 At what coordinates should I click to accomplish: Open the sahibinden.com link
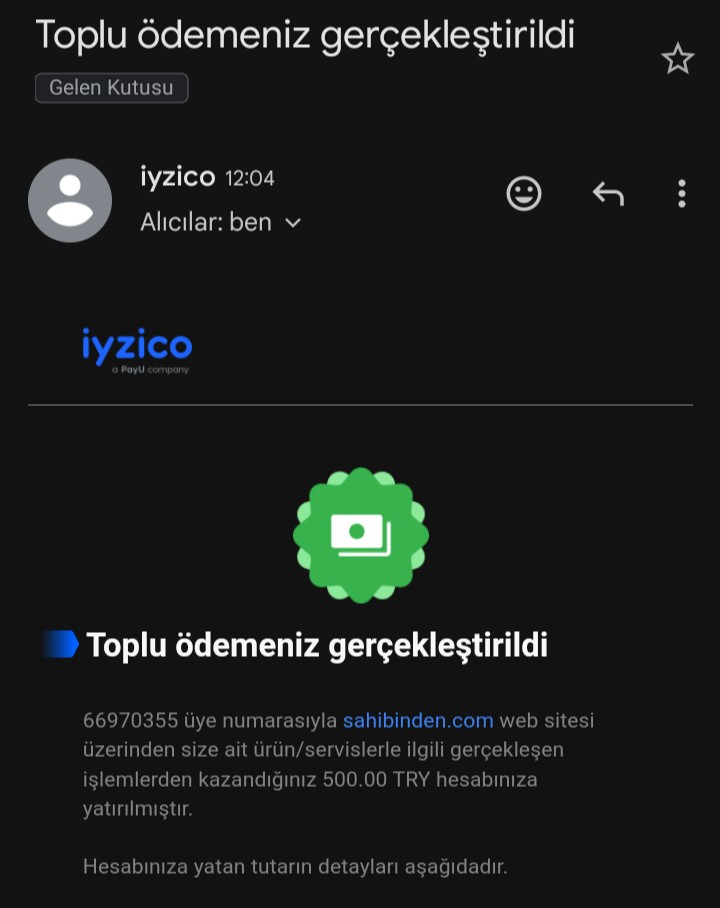coord(418,720)
